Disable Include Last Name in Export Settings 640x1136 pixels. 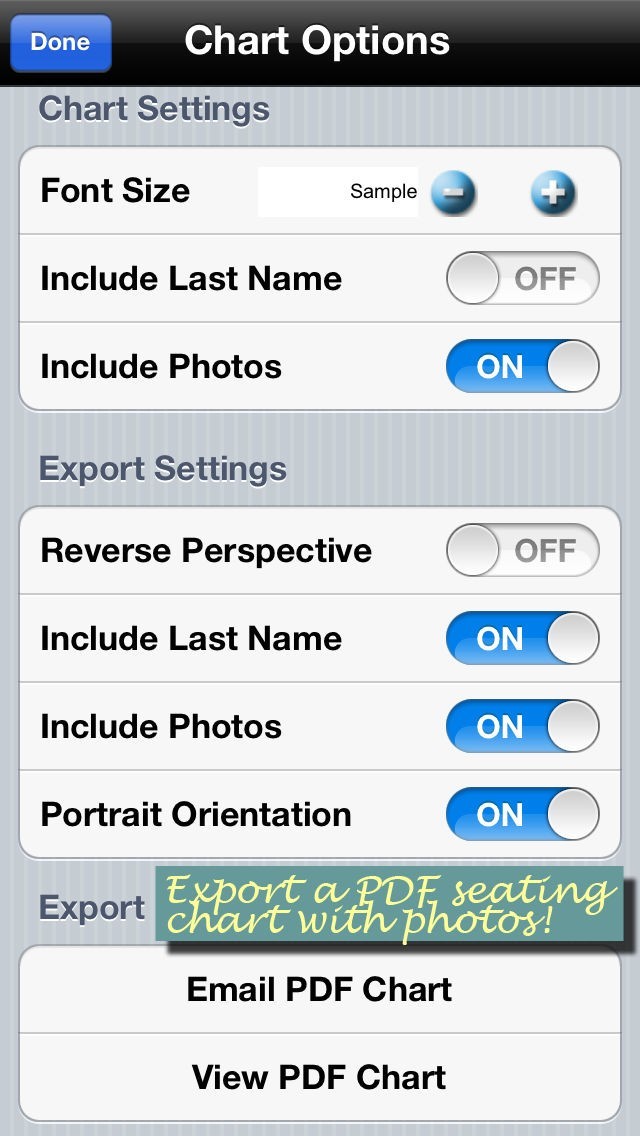click(522, 638)
